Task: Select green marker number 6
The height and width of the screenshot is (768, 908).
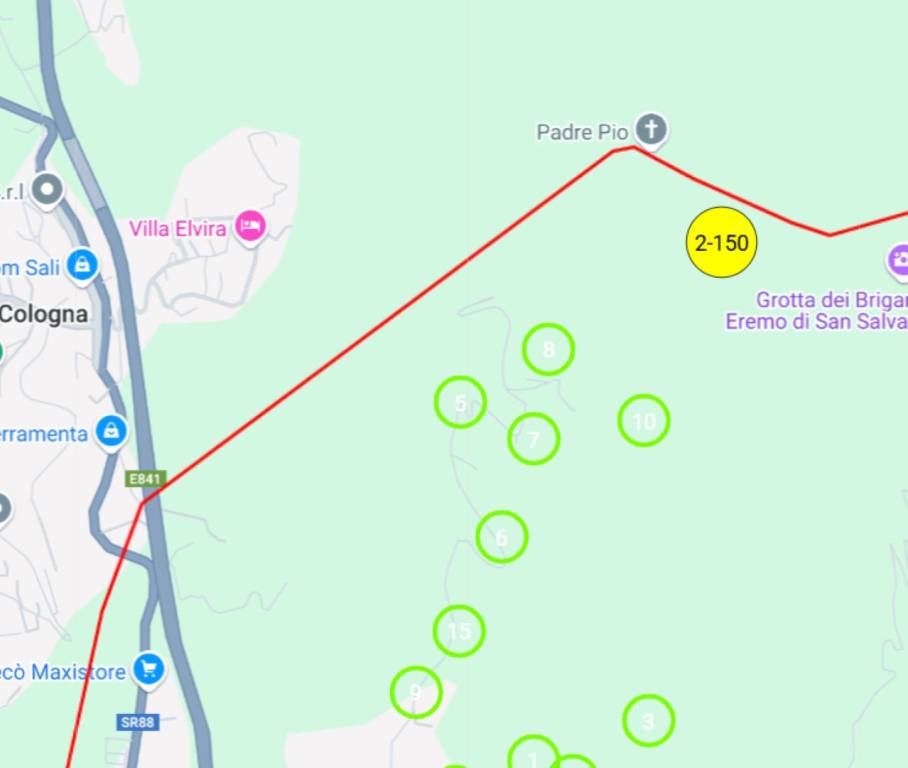Action: [x=502, y=537]
